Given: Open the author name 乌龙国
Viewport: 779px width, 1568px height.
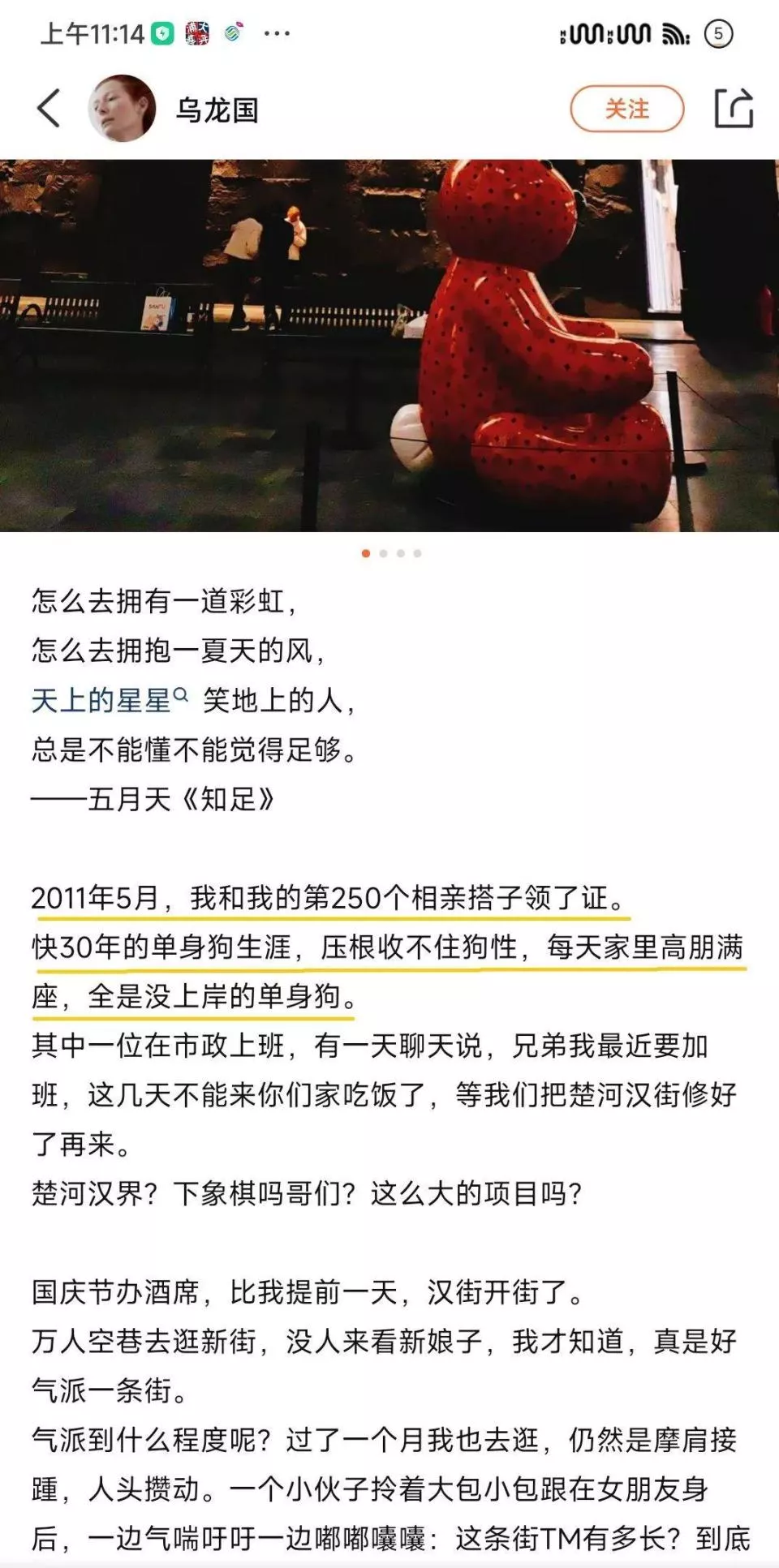Looking at the screenshot, I should pyautogui.click(x=217, y=110).
